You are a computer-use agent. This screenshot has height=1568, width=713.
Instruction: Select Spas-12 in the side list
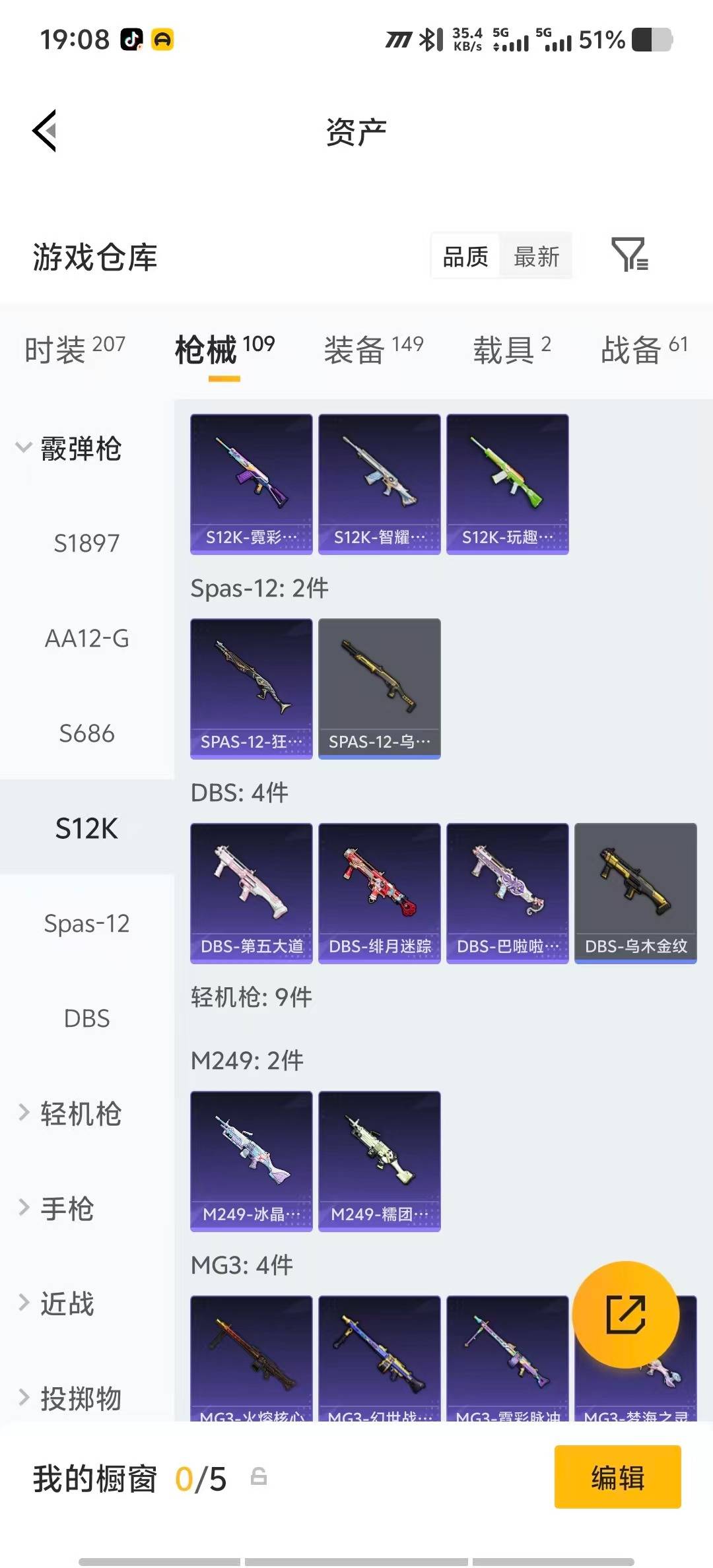click(86, 924)
